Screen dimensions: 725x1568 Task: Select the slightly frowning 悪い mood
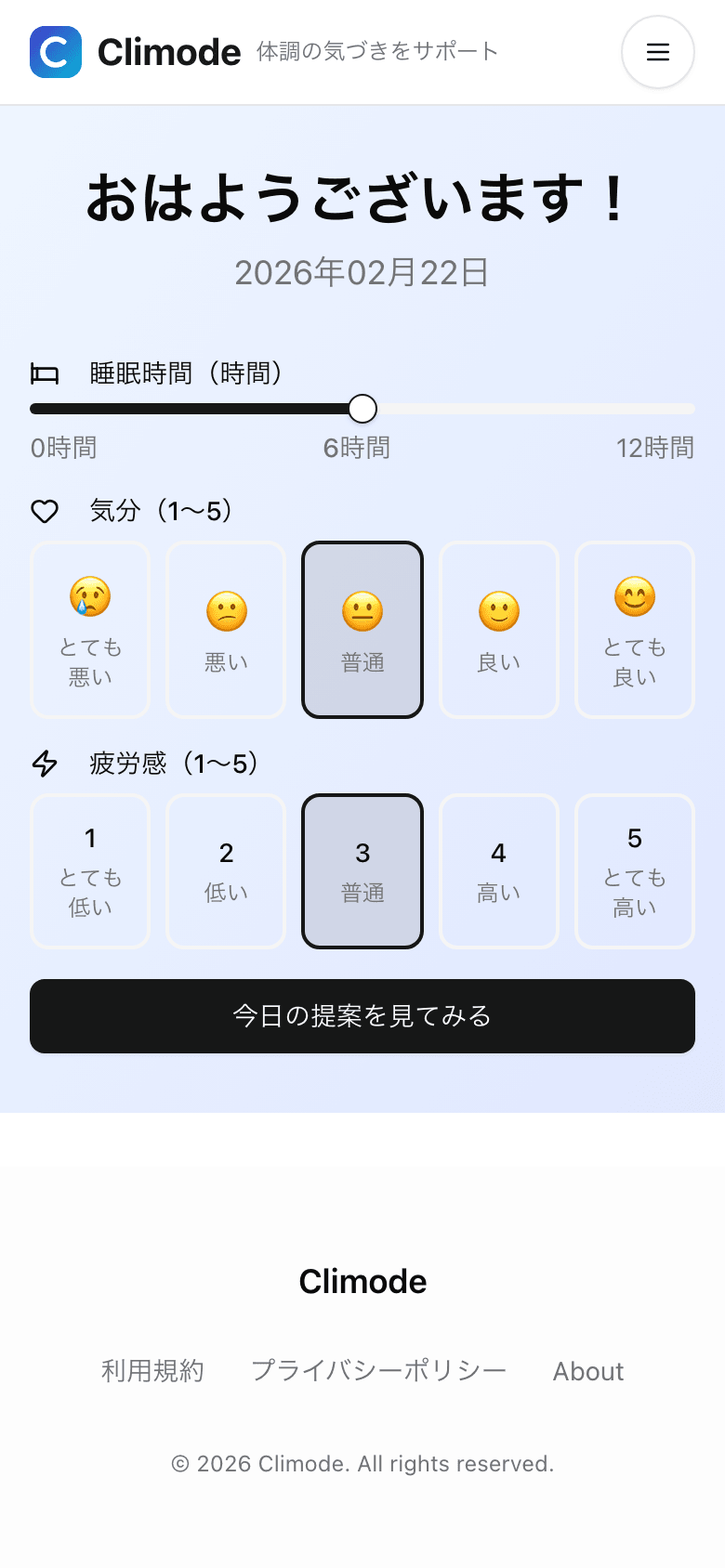[x=226, y=630]
